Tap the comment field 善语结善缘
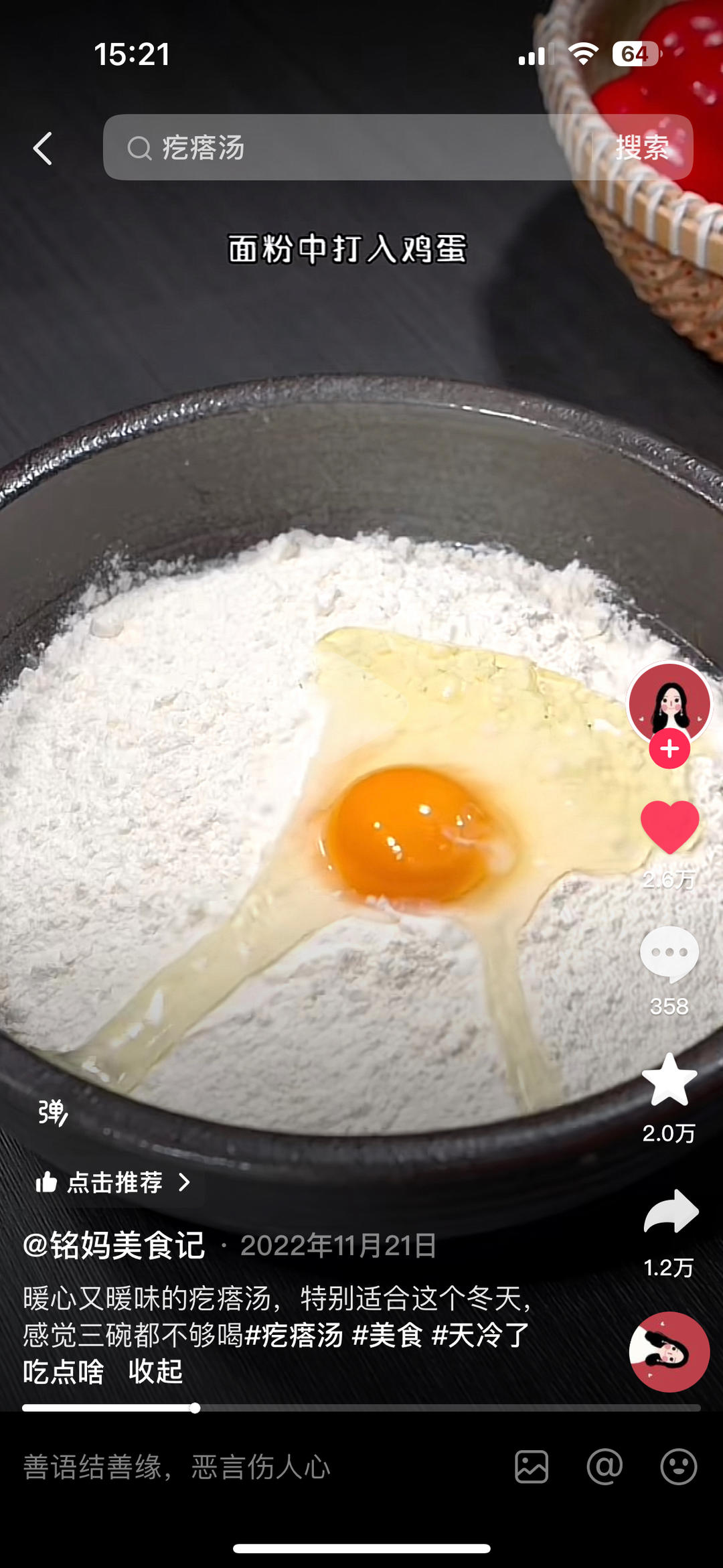This screenshot has height=1568, width=723. tap(177, 1468)
